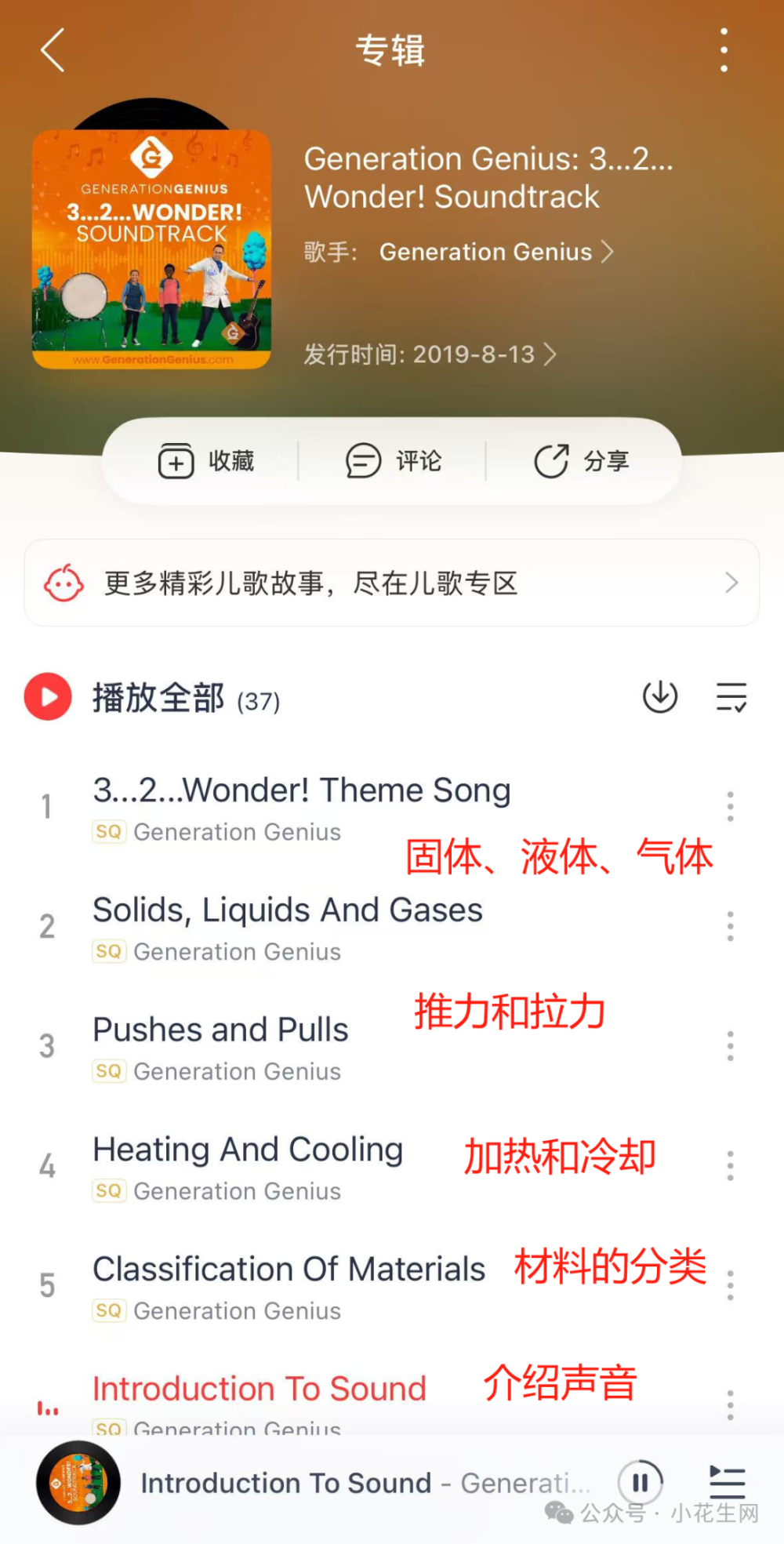Open the album's more options menu at top right
The image size is (784, 1544).
(723, 49)
